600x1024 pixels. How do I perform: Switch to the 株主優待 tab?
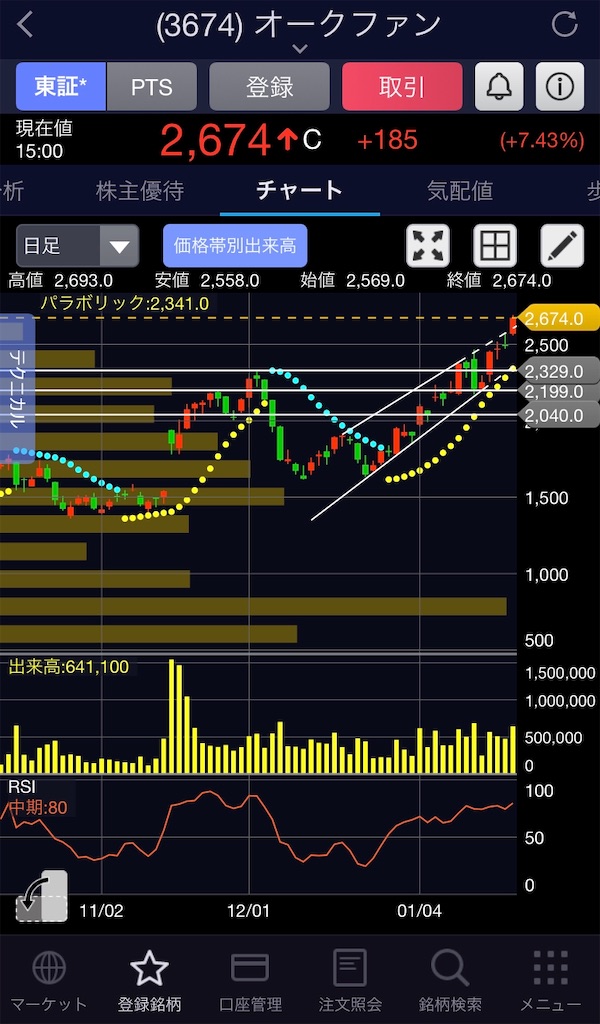140,191
